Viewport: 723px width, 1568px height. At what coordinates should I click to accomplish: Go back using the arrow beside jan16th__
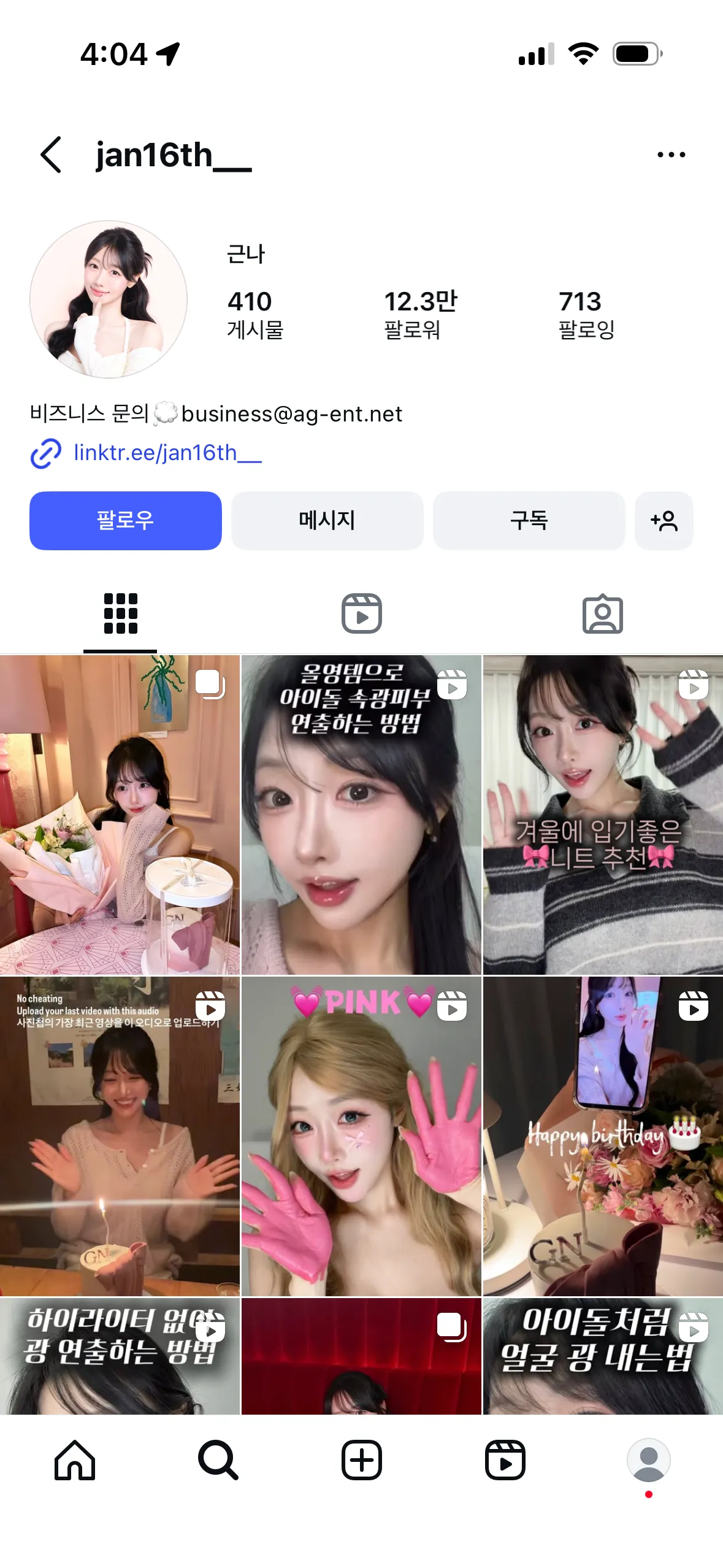coord(51,155)
